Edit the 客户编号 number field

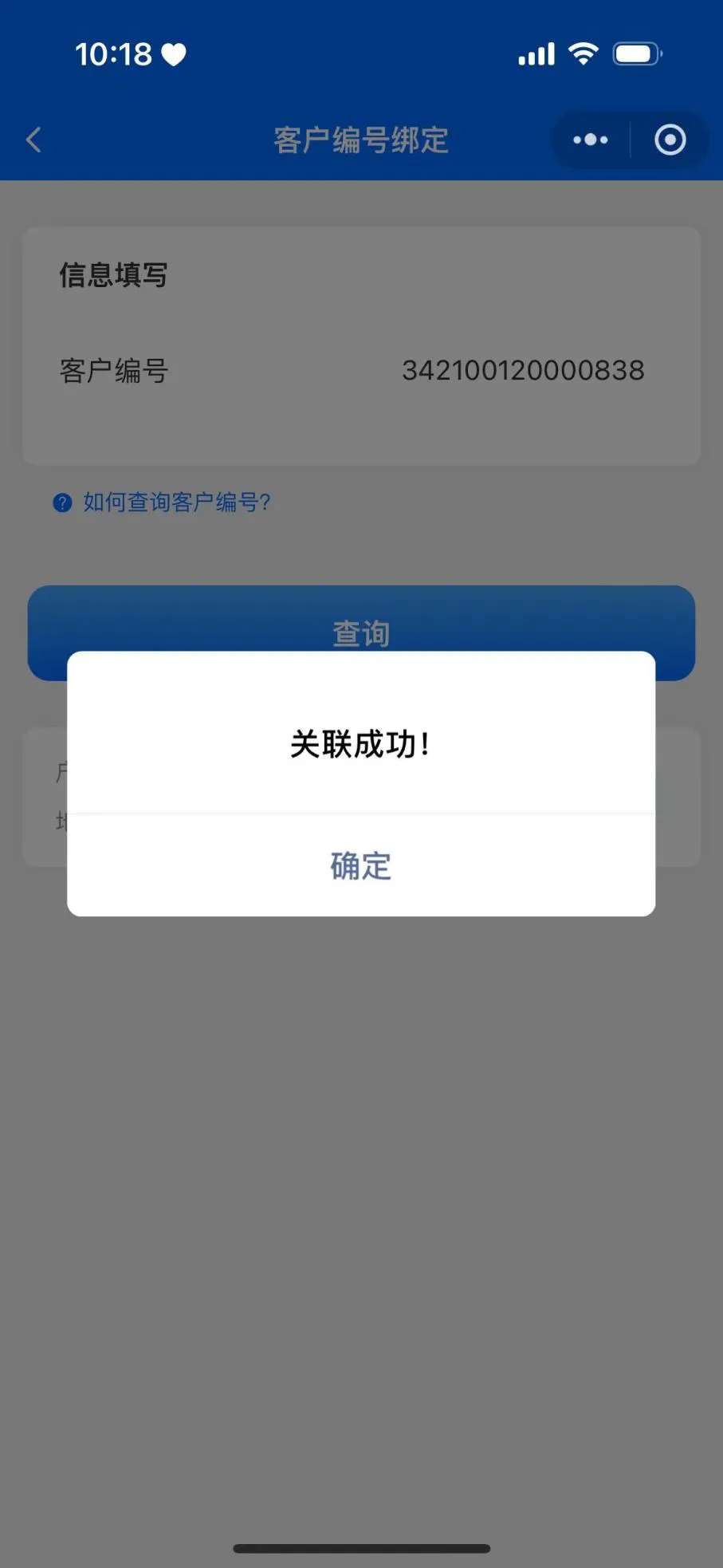click(522, 371)
